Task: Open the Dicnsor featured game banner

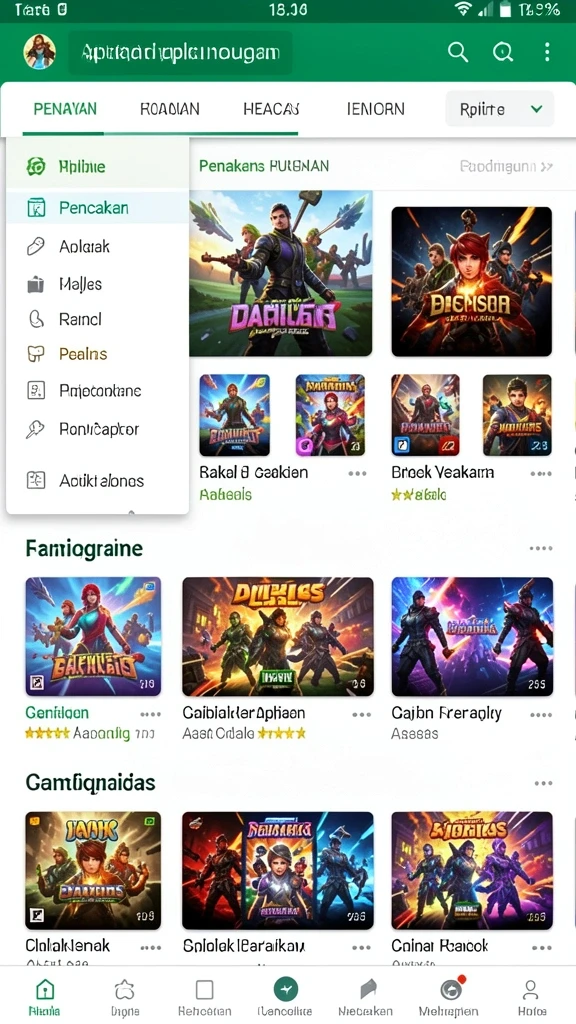Action: 472,281
